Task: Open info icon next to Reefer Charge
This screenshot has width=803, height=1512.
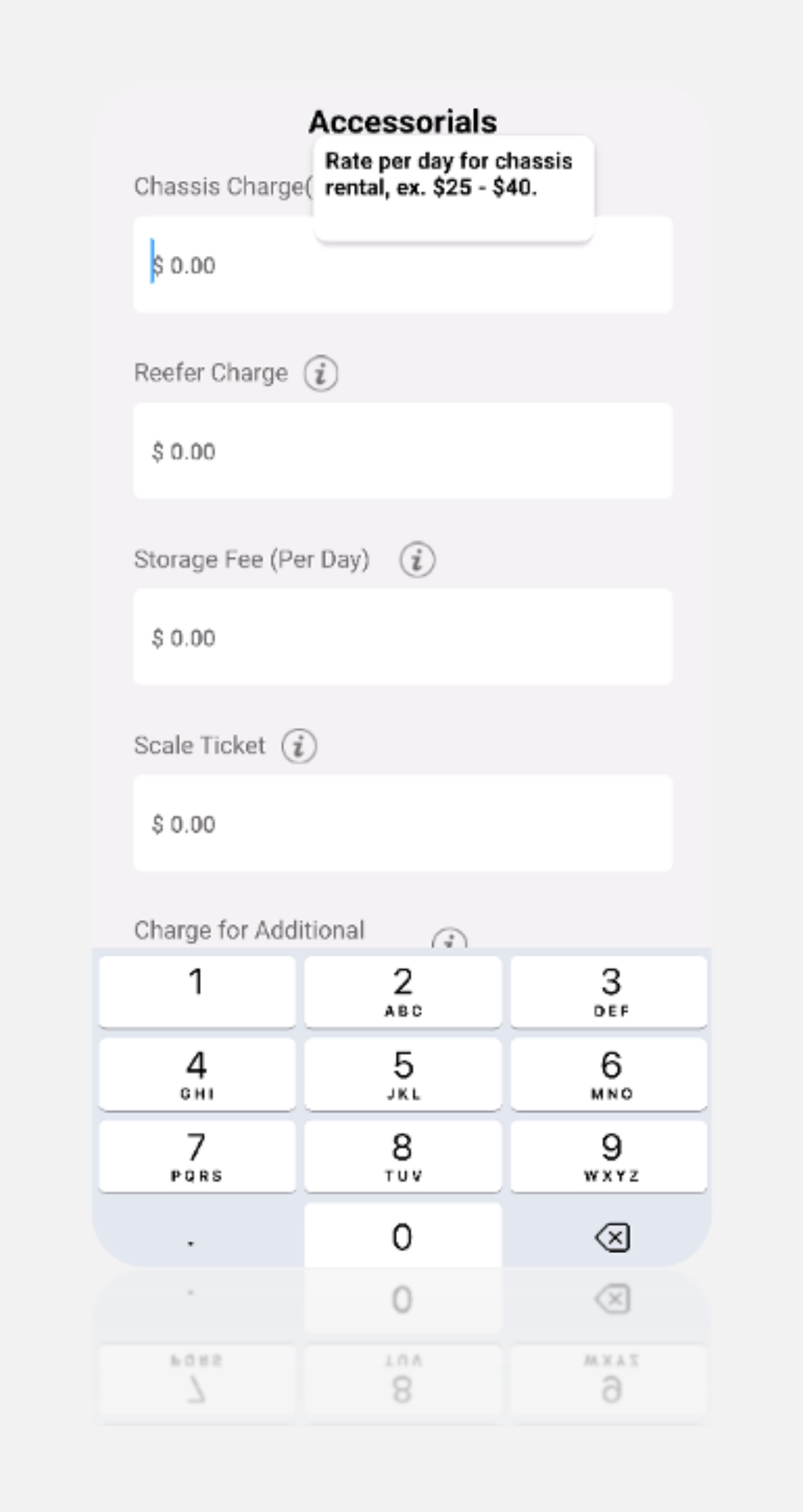Action: coord(320,373)
